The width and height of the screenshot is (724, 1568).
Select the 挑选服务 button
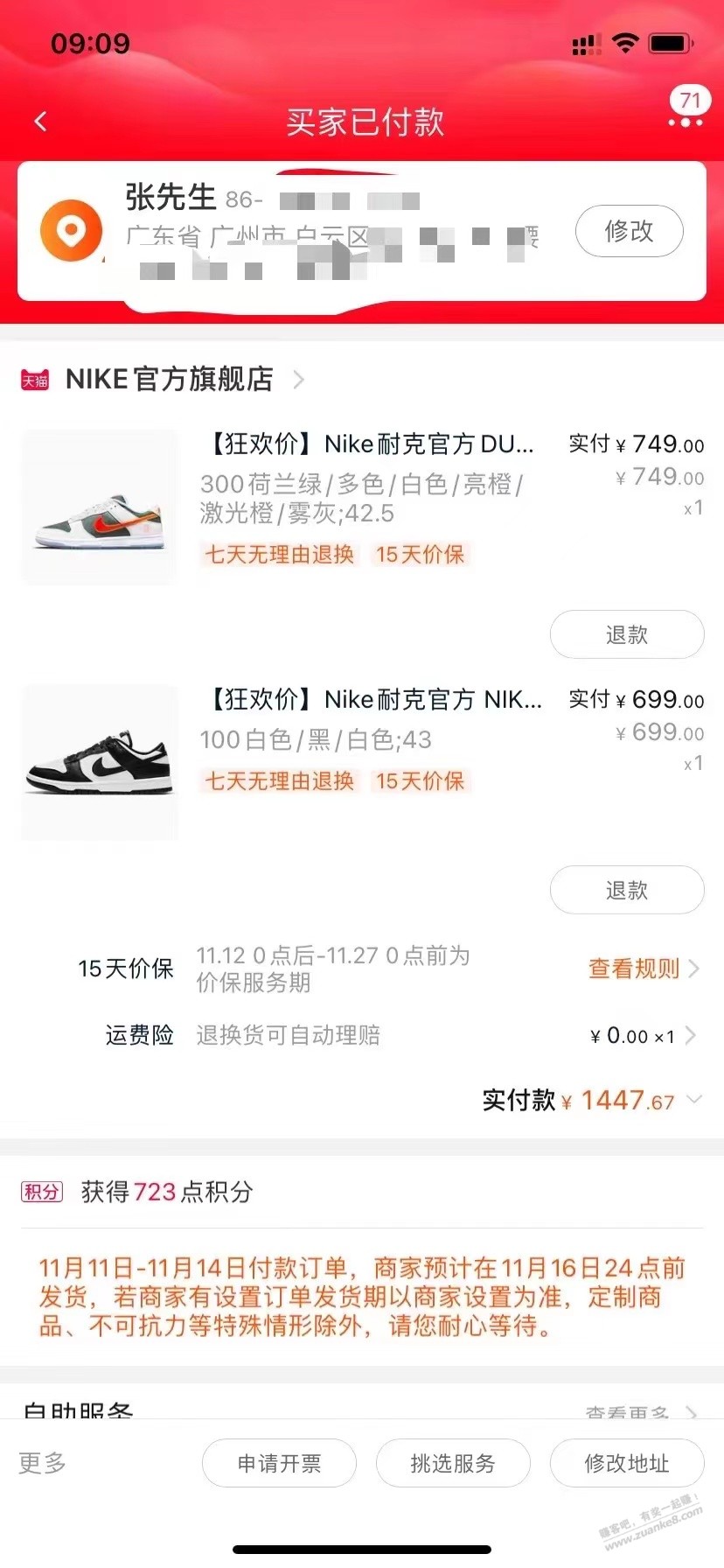(x=452, y=1463)
